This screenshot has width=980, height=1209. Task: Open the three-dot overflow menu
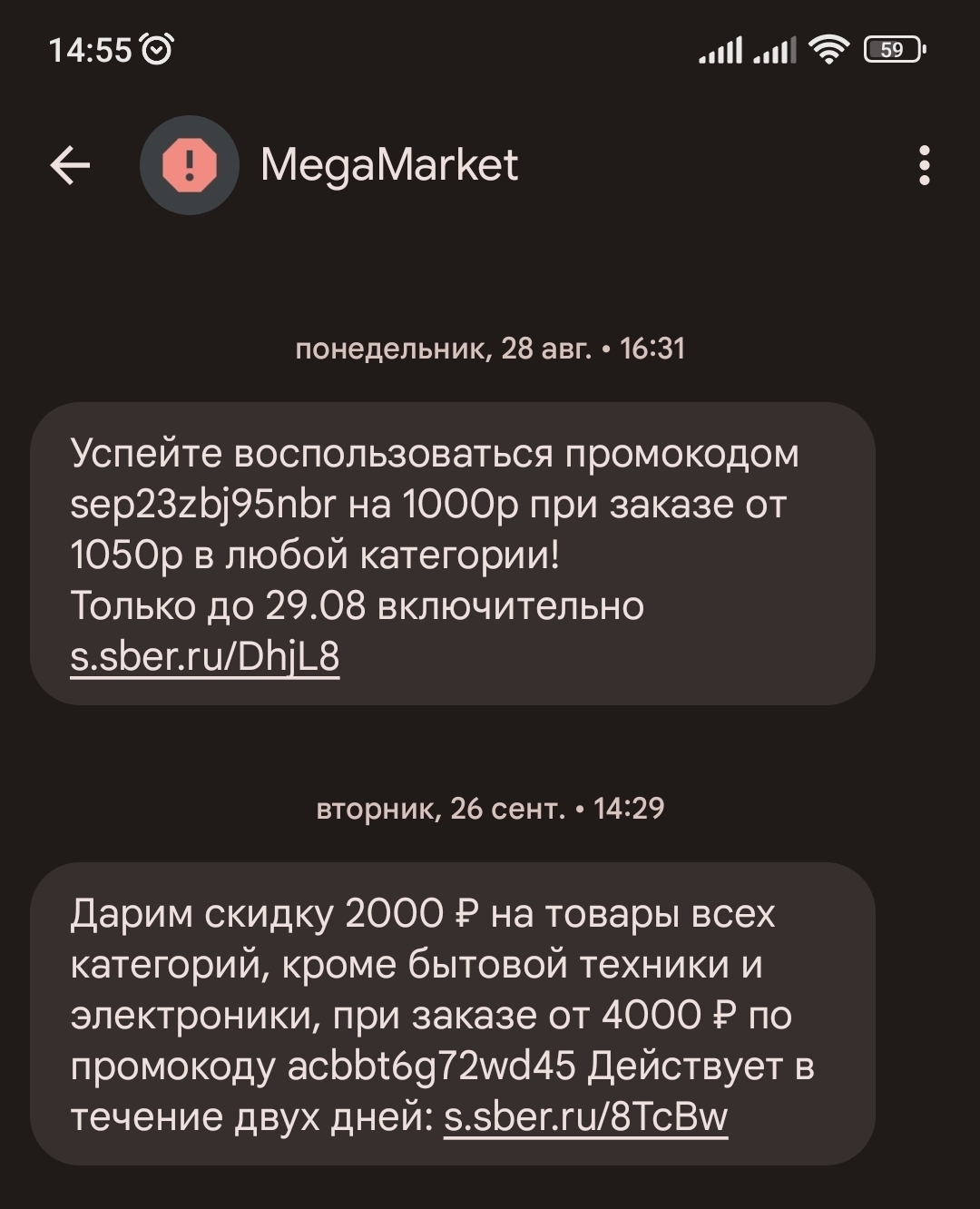[924, 165]
